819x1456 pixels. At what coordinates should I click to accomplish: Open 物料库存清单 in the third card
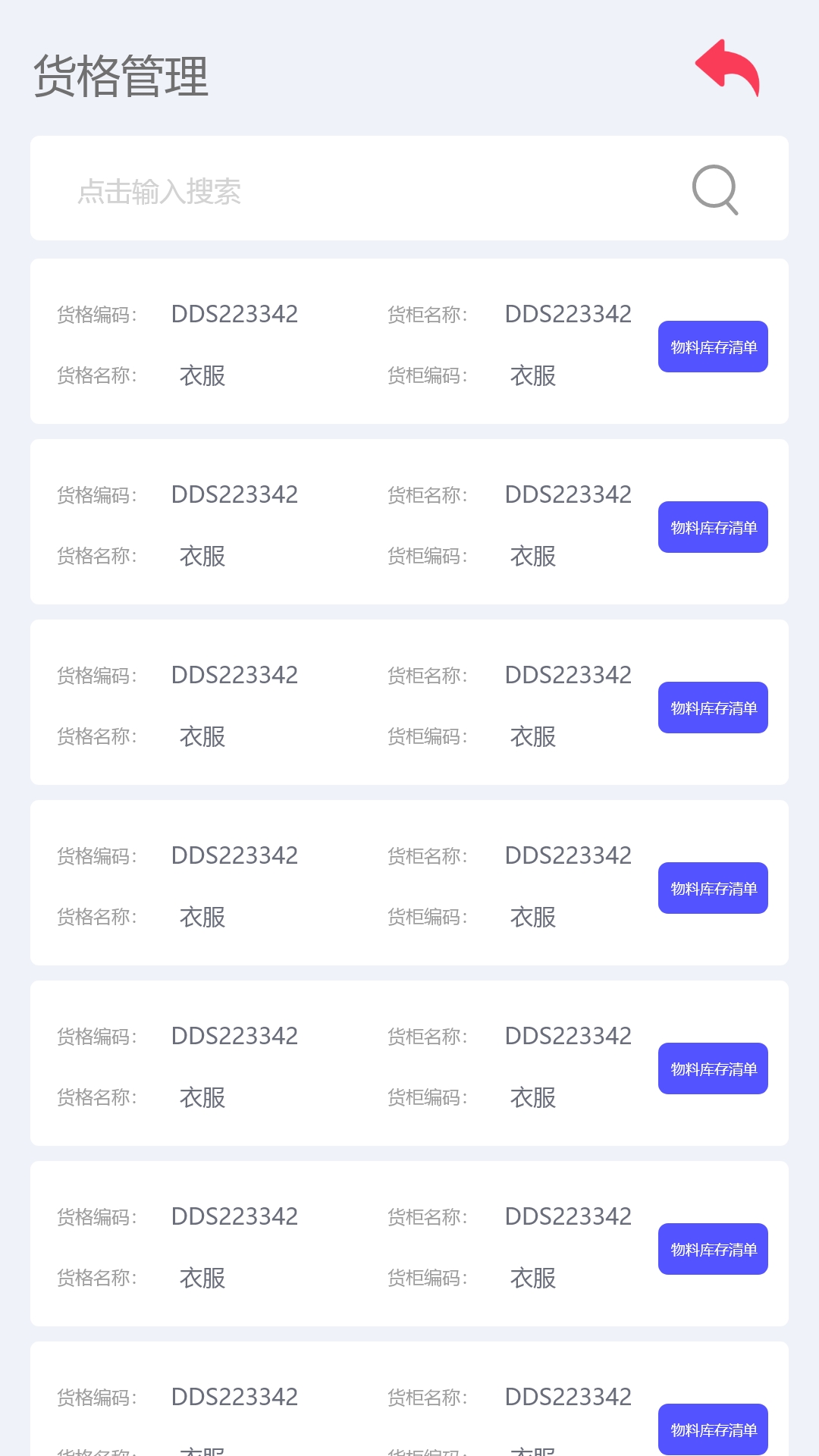click(x=713, y=708)
